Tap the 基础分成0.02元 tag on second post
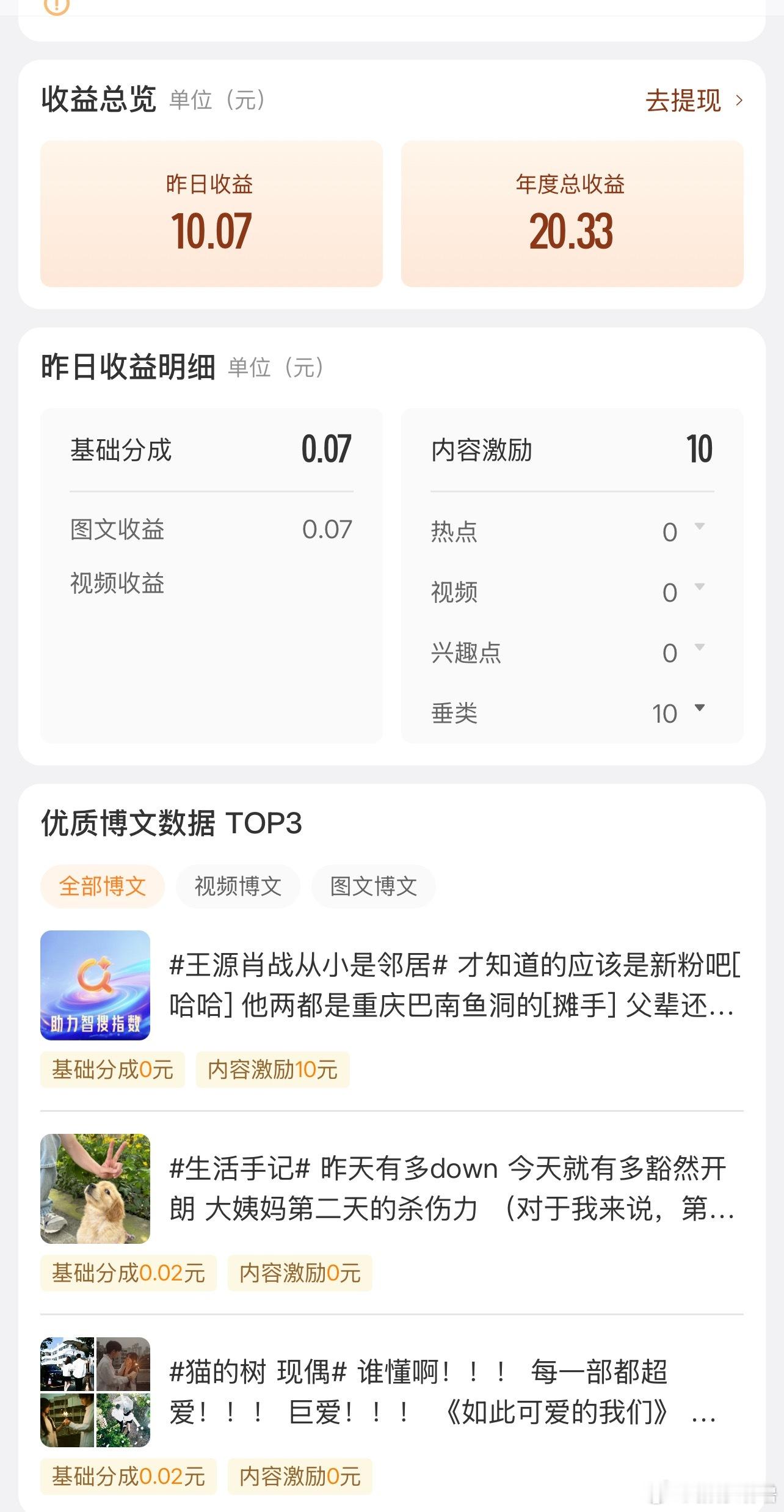Screen dimensions: 784x1512 pos(128,1274)
